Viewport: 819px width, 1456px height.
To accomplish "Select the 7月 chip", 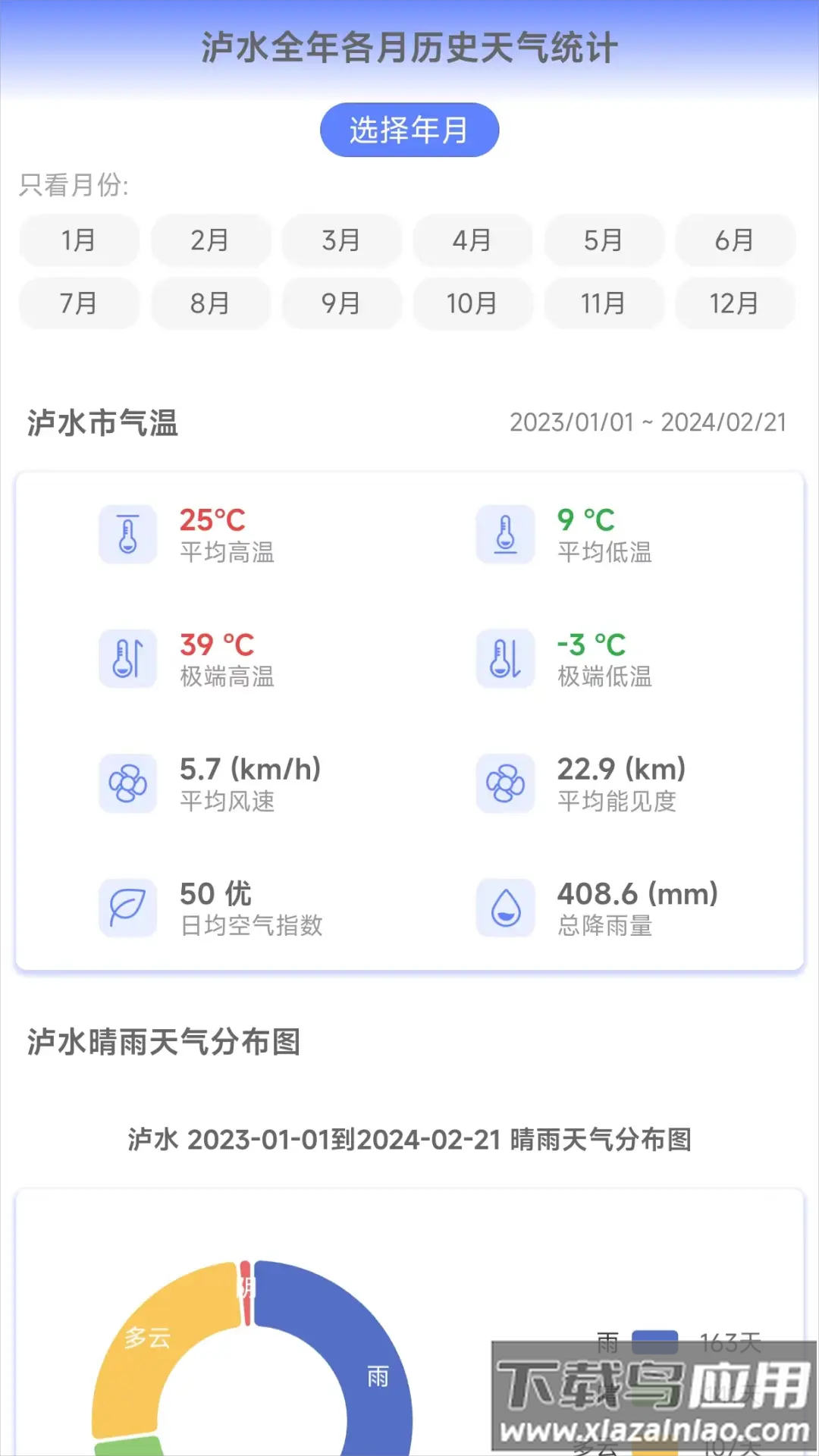I will (79, 303).
